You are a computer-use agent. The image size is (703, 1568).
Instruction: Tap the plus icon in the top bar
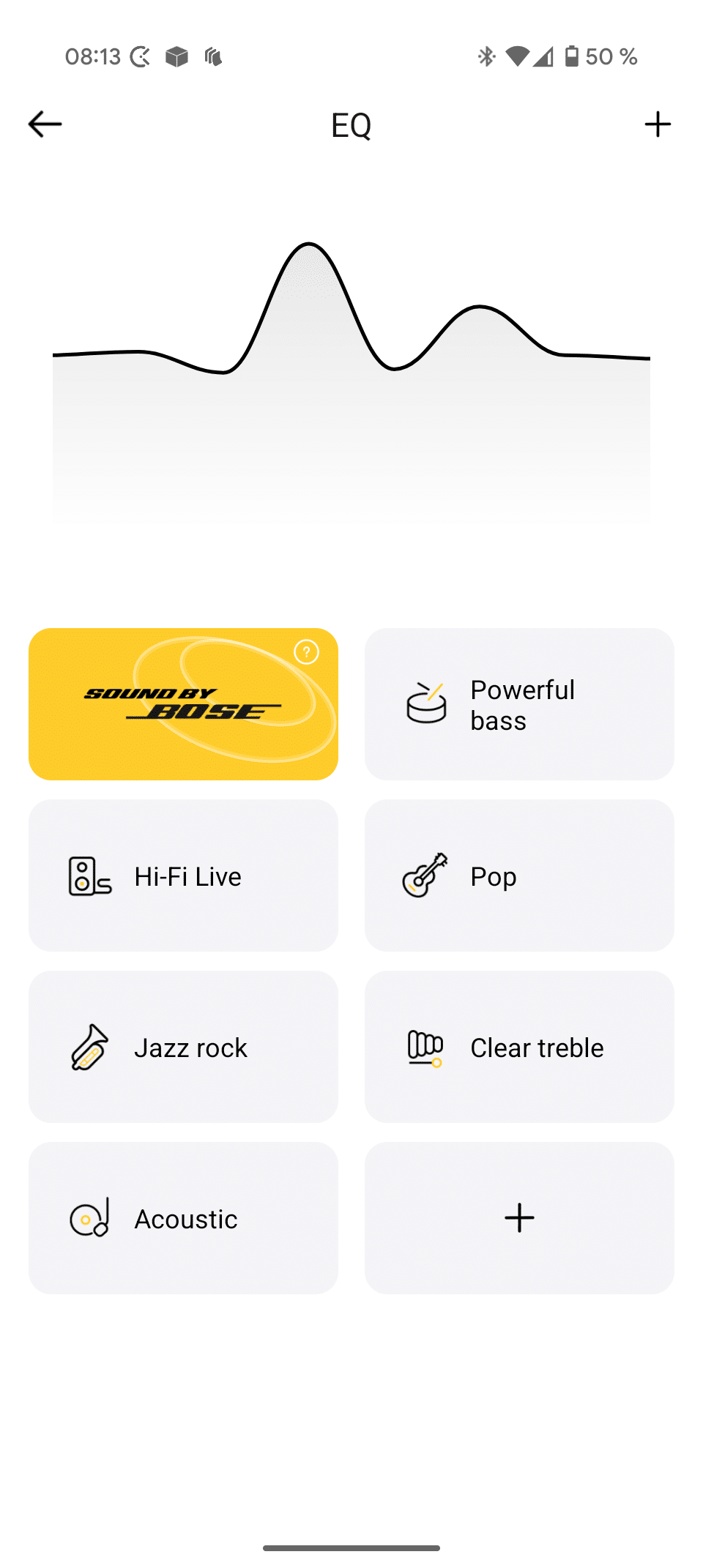pyautogui.click(x=657, y=124)
